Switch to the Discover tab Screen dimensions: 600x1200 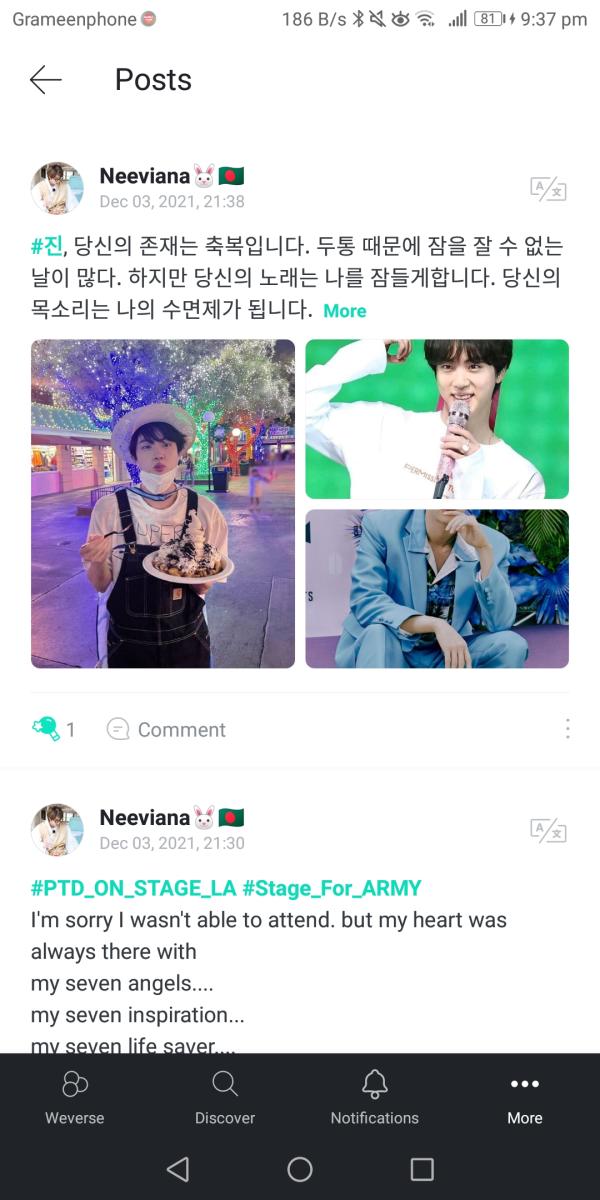pyautogui.click(x=225, y=1098)
